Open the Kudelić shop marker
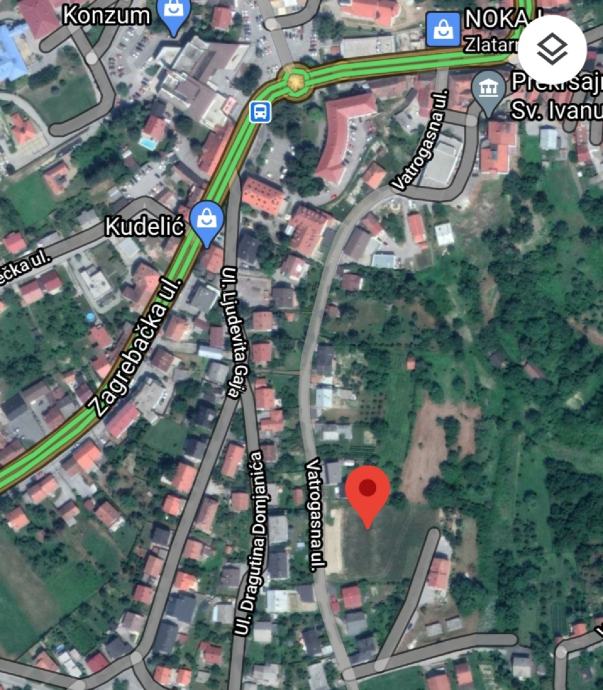The height and width of the screenshot is (690, 603). point(207,221)
